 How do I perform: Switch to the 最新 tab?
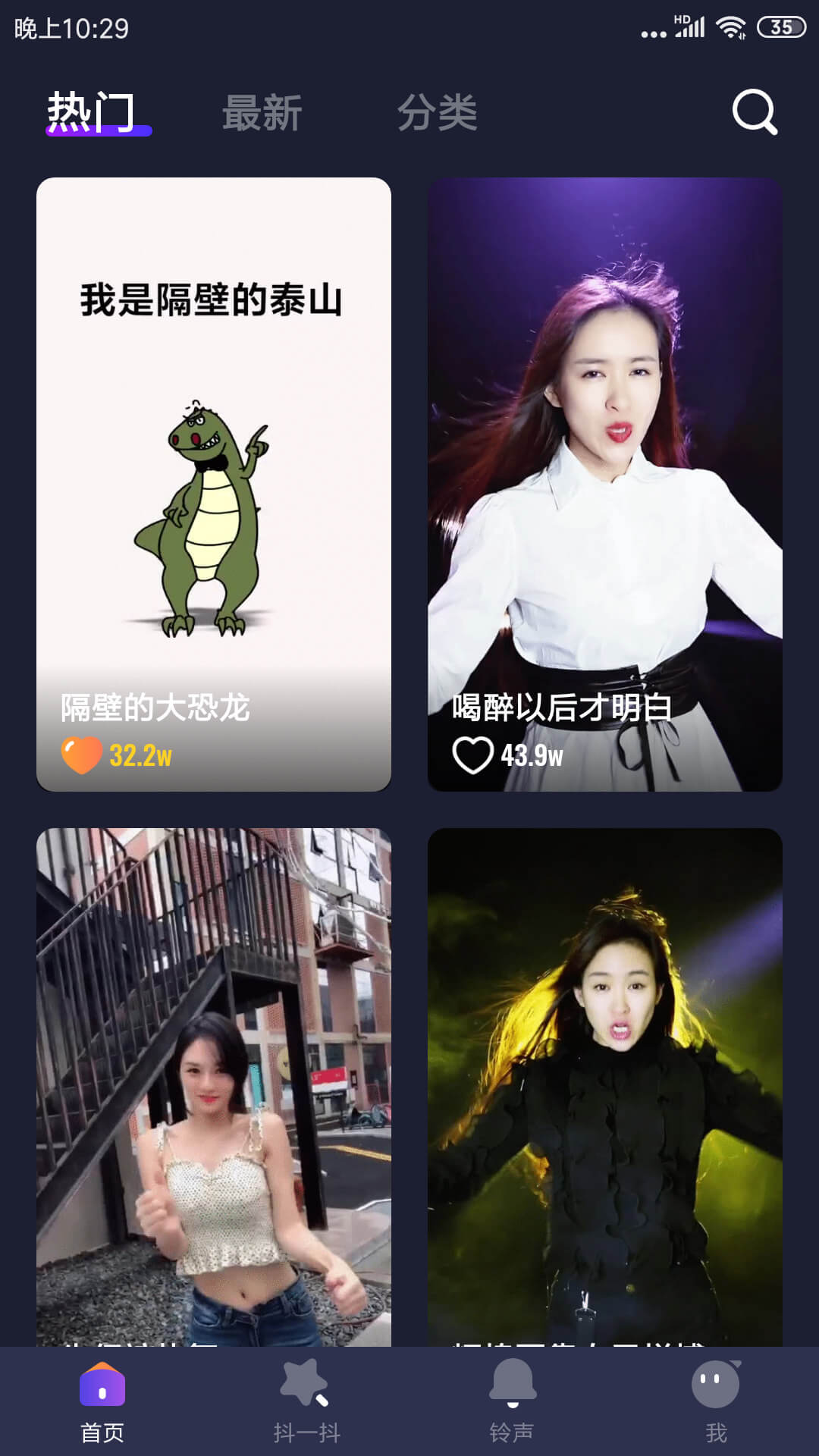262,113
